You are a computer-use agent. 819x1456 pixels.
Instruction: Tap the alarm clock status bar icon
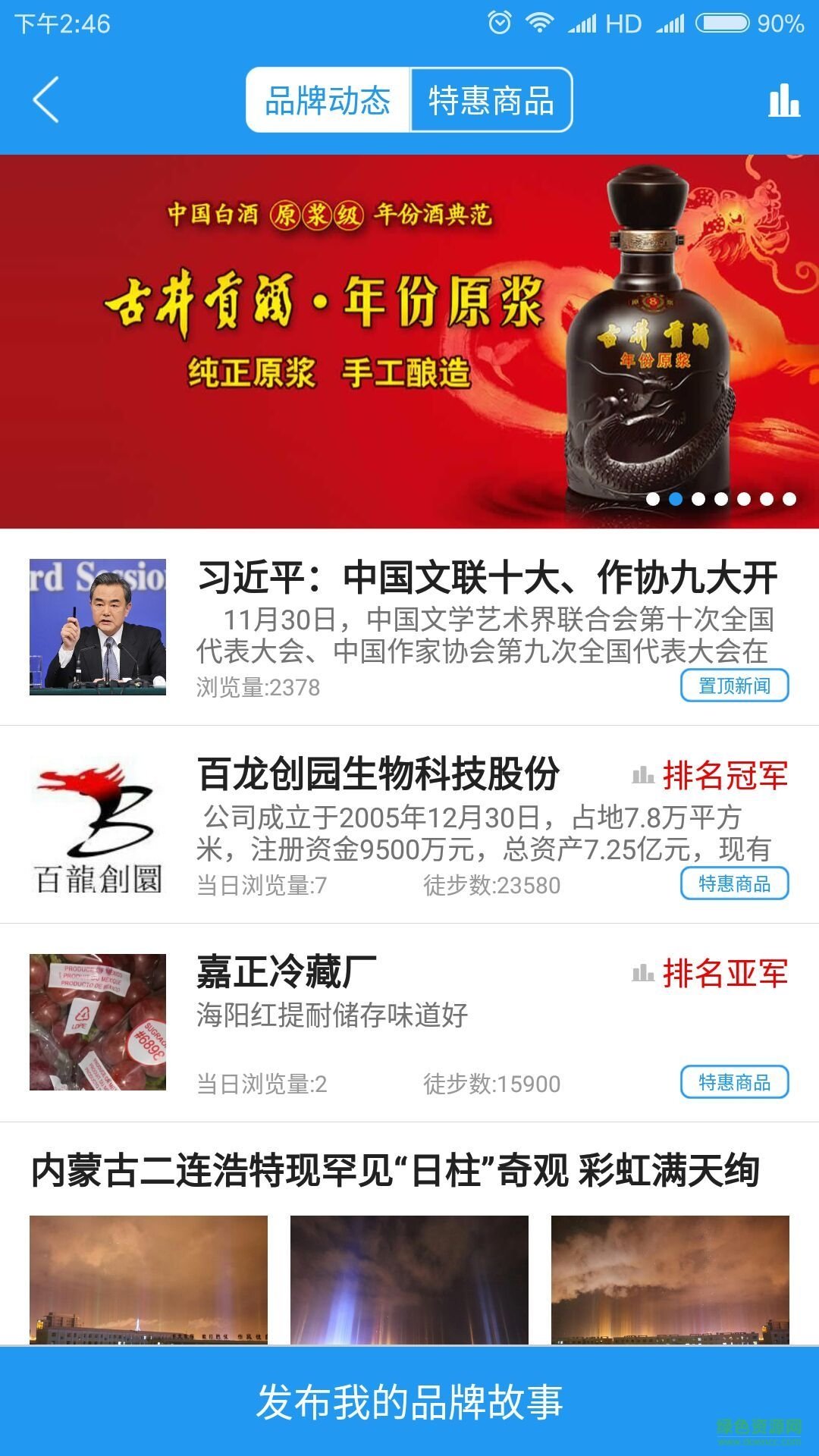[x=500, y=22]
